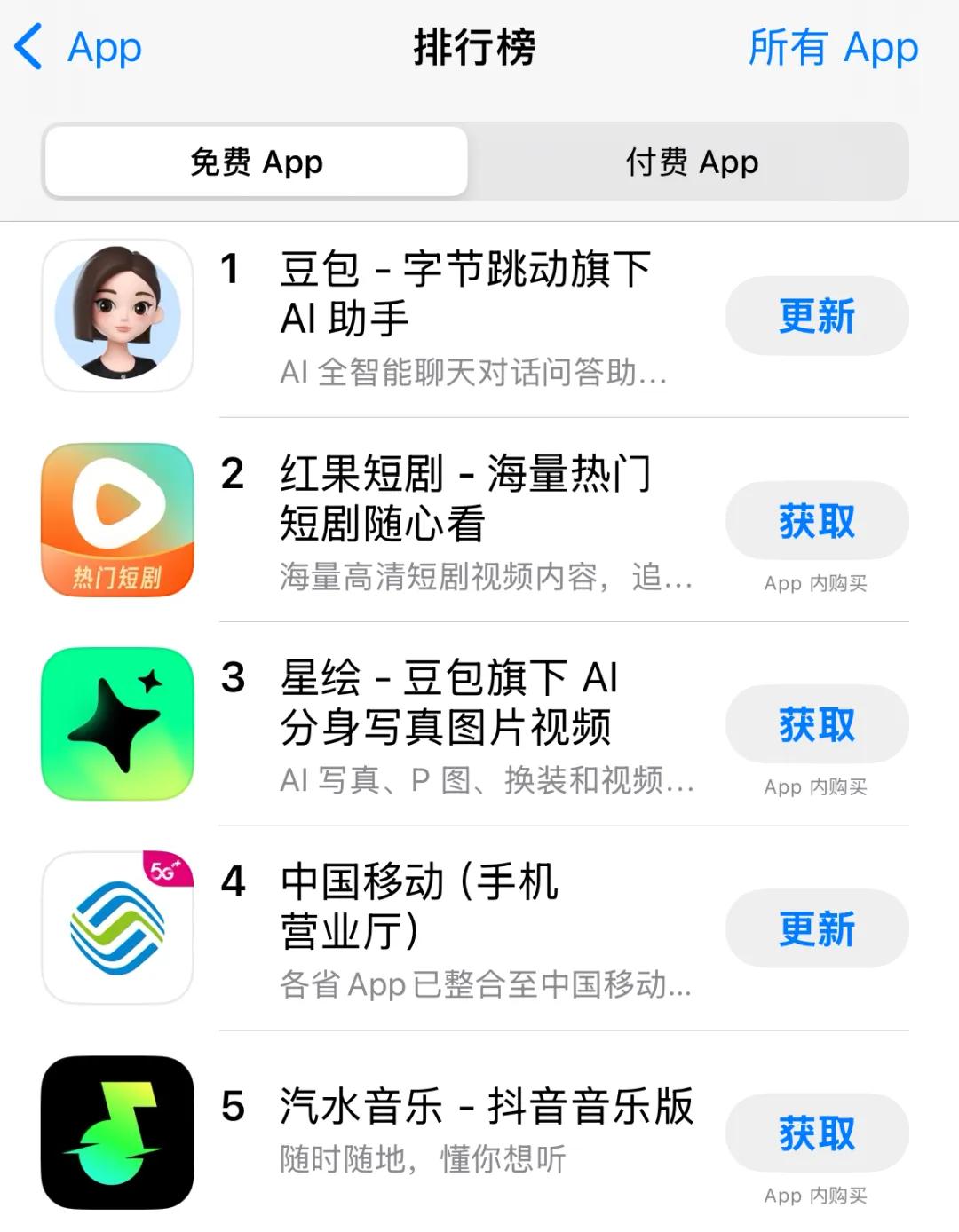Download the 星绘 app
This screenshot has width=959, height=1232.
point(816,724)
